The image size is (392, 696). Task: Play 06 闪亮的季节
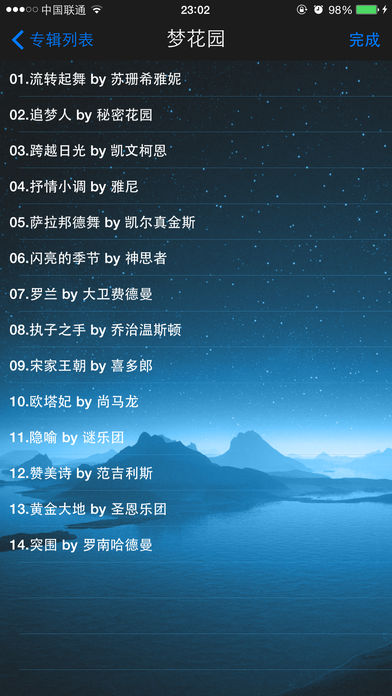[196, 258]
